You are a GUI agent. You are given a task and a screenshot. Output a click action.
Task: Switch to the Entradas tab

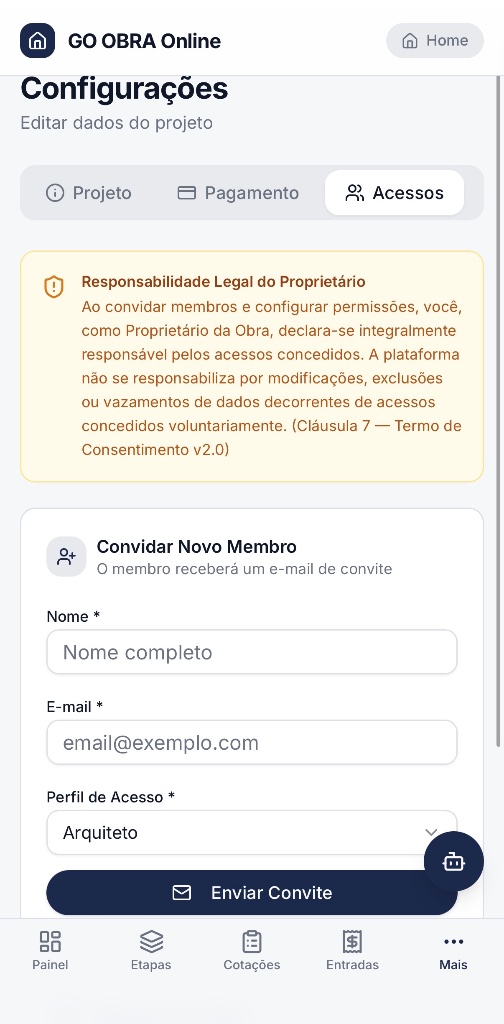pyautogui.click(x=353, y=950)
